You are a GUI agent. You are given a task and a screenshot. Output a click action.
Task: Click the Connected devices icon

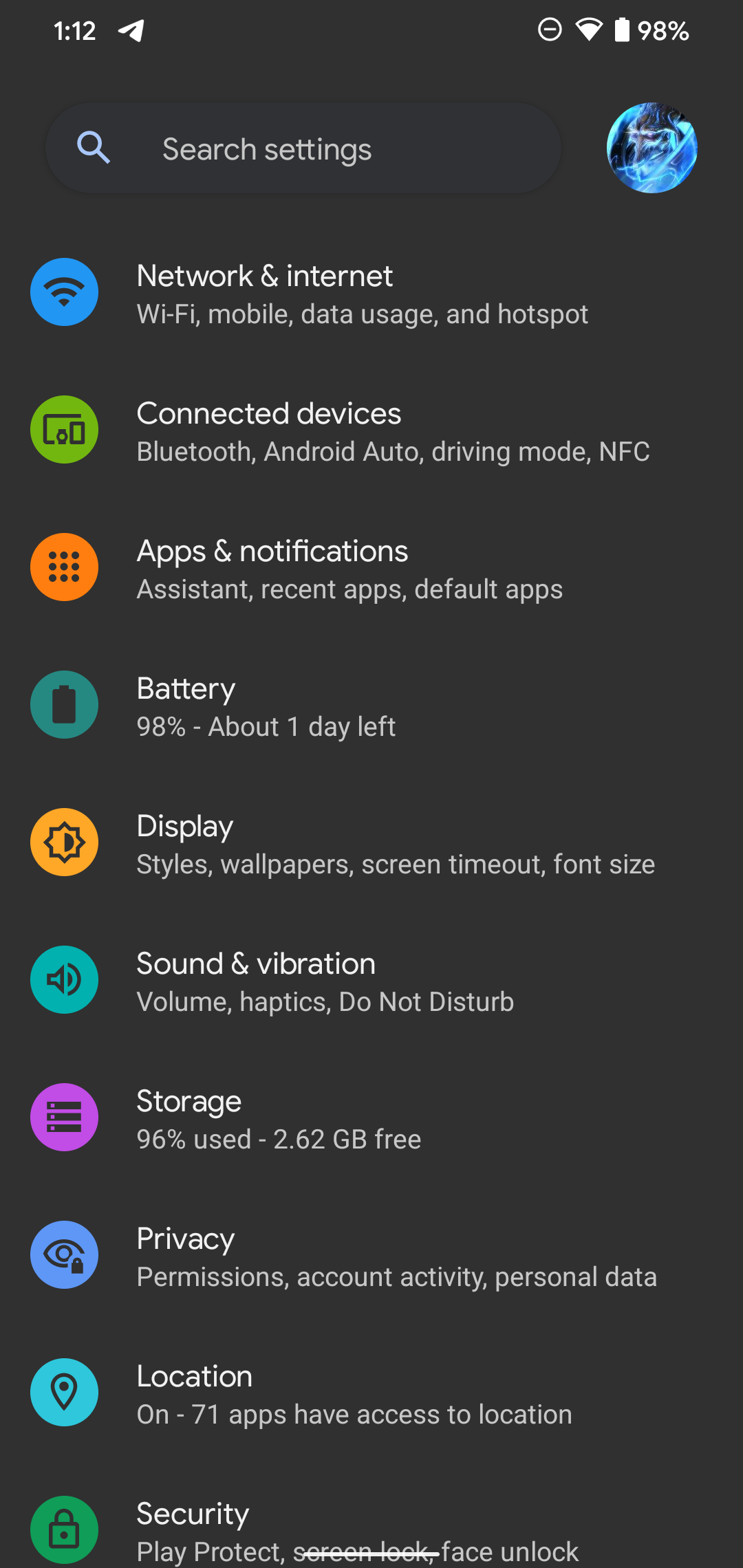pos(64,429)
